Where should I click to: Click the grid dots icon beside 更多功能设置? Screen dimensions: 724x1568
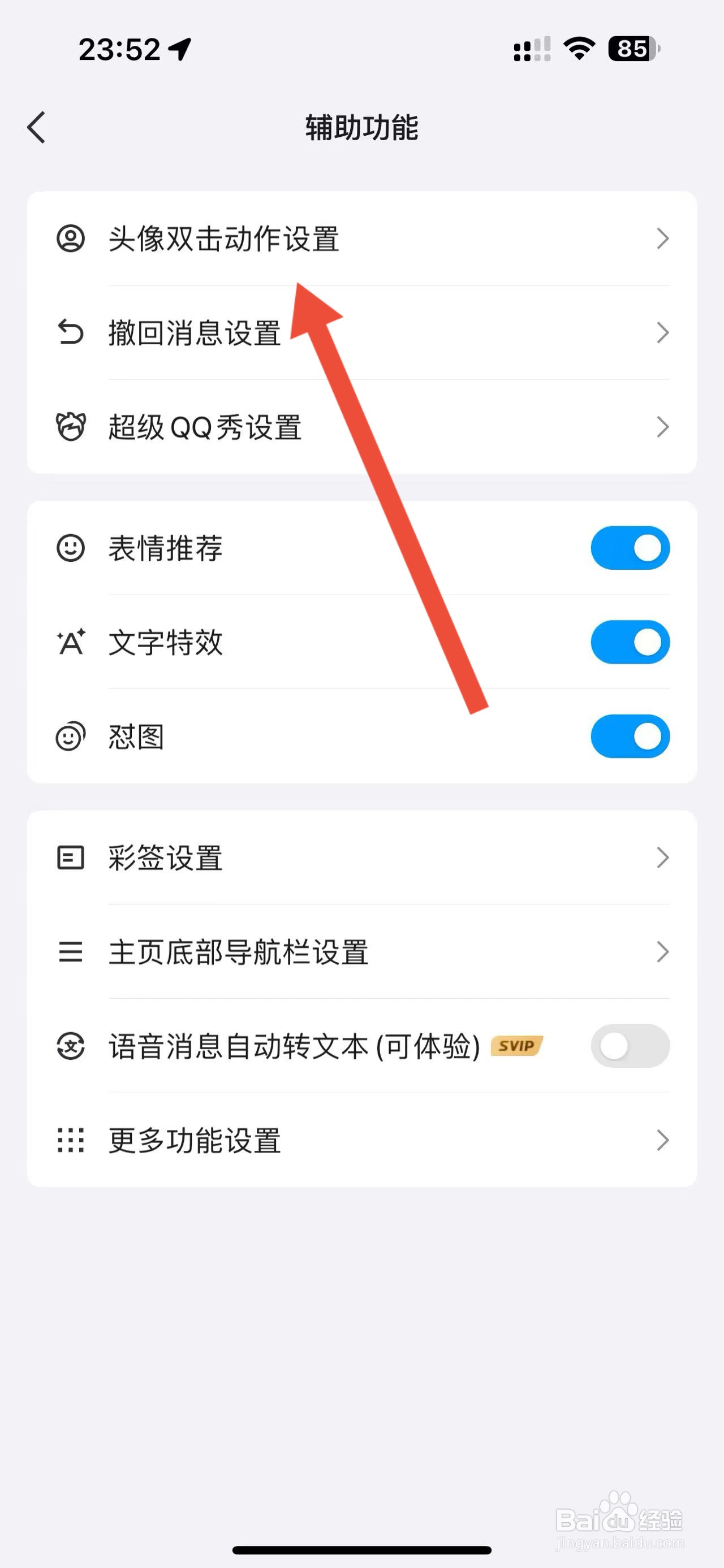[70, 1140]
